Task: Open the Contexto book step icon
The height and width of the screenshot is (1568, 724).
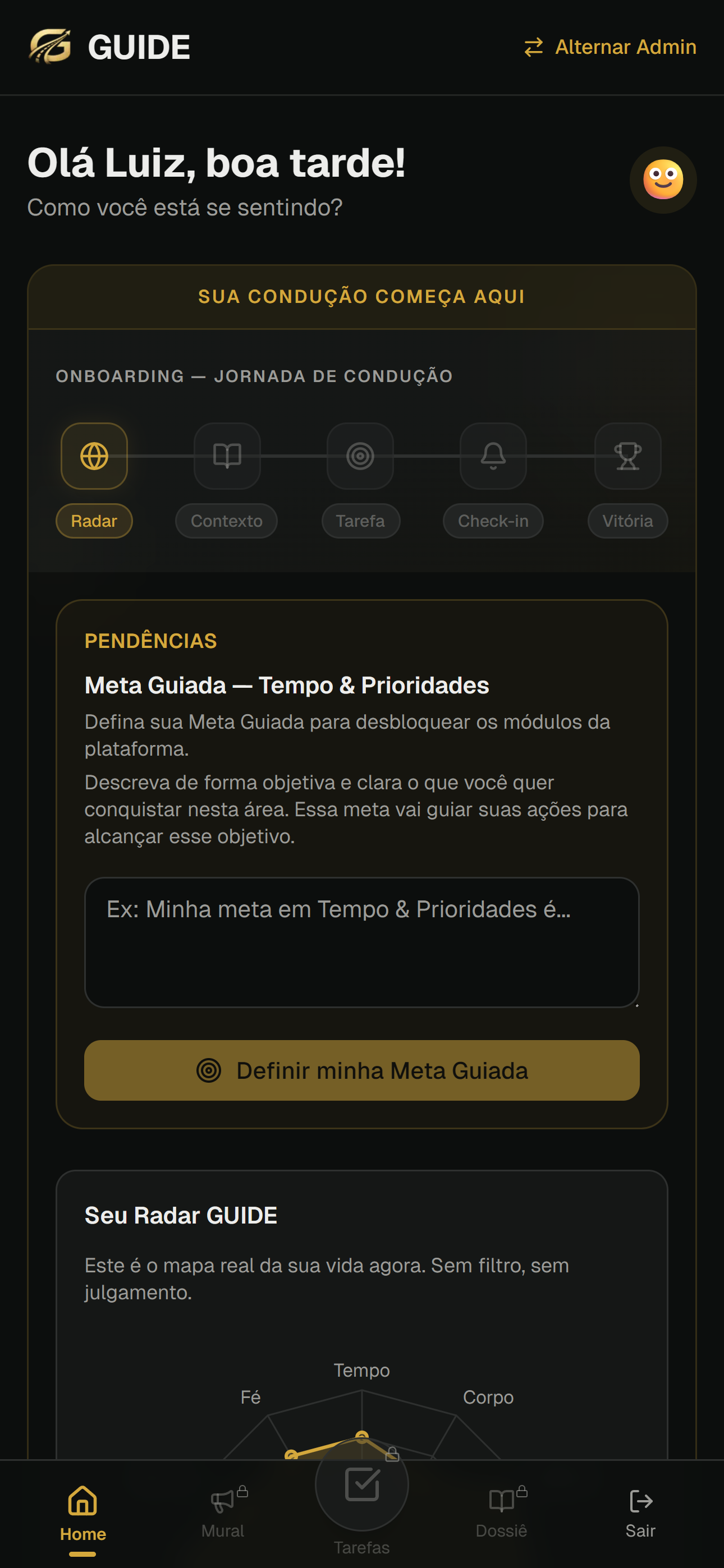Action: coord(227,456)
